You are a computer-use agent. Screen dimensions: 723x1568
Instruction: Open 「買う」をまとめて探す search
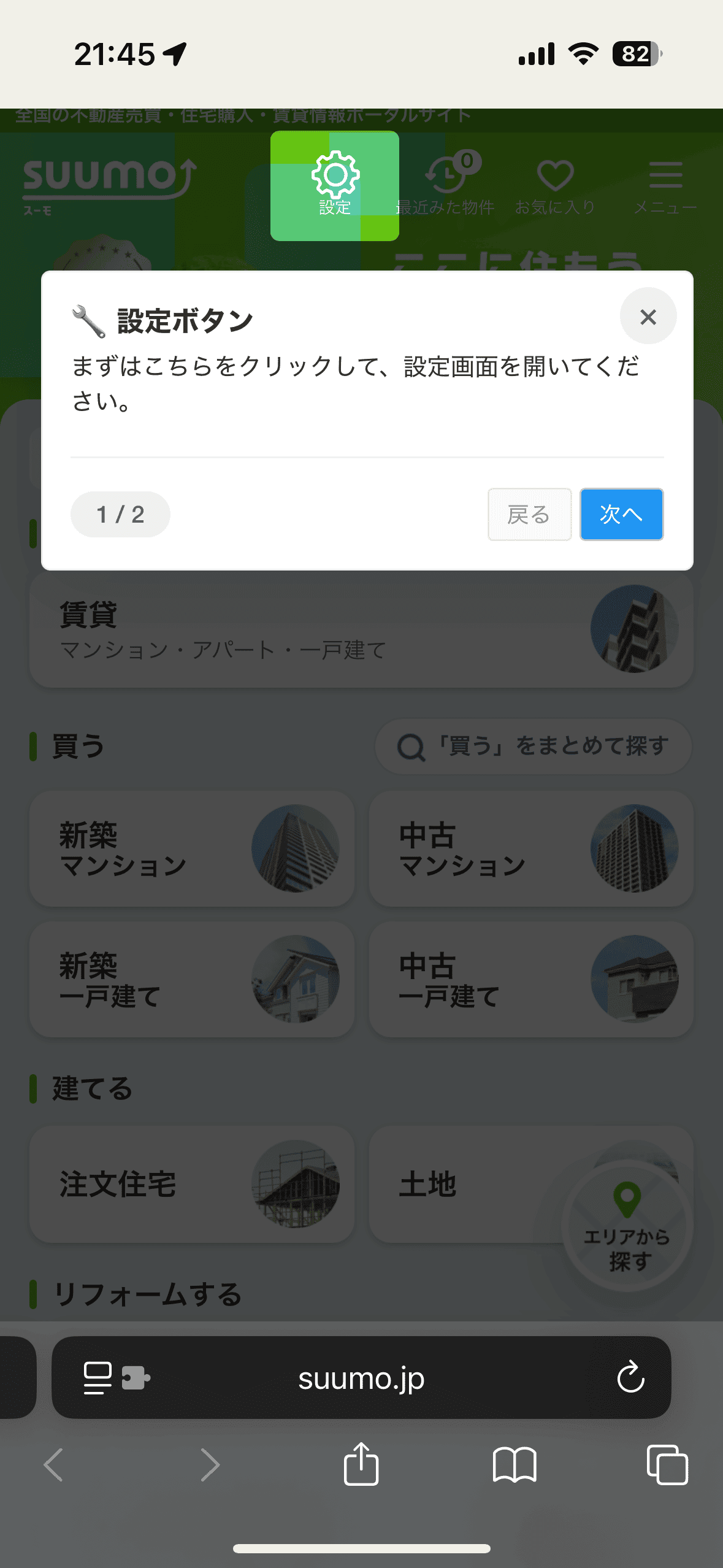point(532,747)
